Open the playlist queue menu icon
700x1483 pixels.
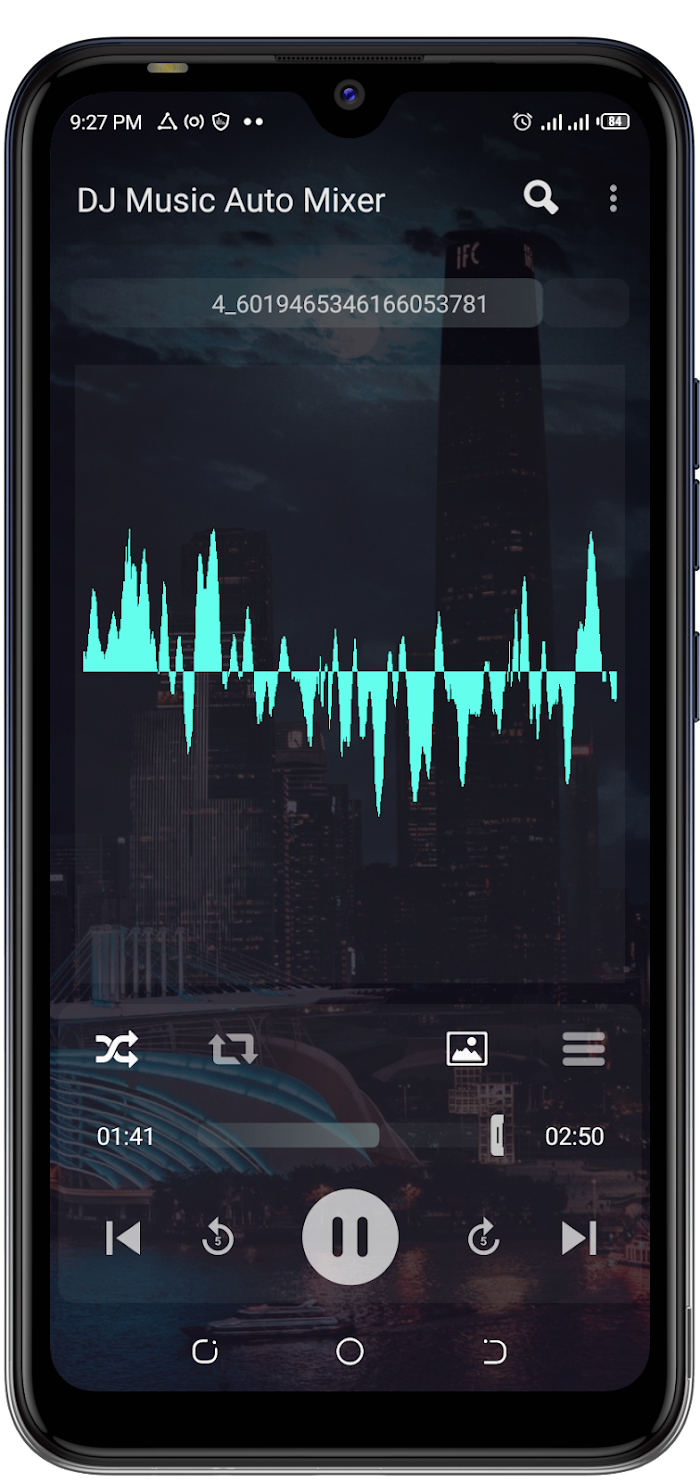[x=583, y=1048]
